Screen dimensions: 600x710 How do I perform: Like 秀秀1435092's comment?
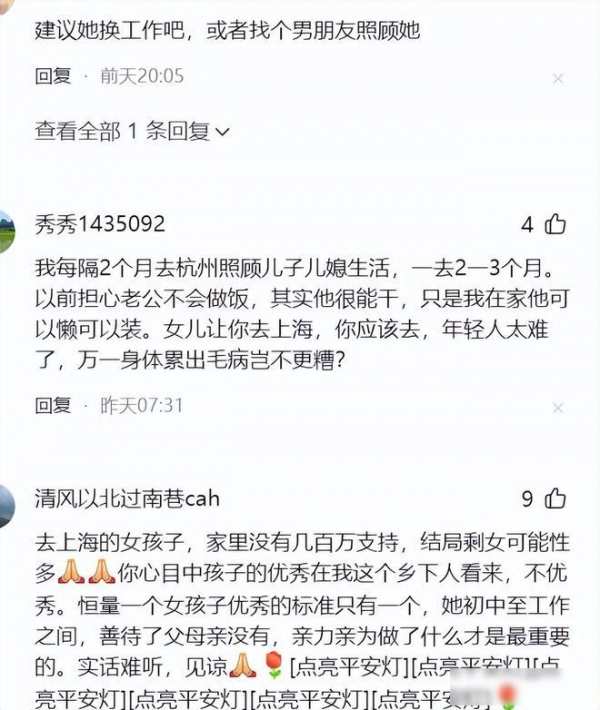[x=556, y=224]
